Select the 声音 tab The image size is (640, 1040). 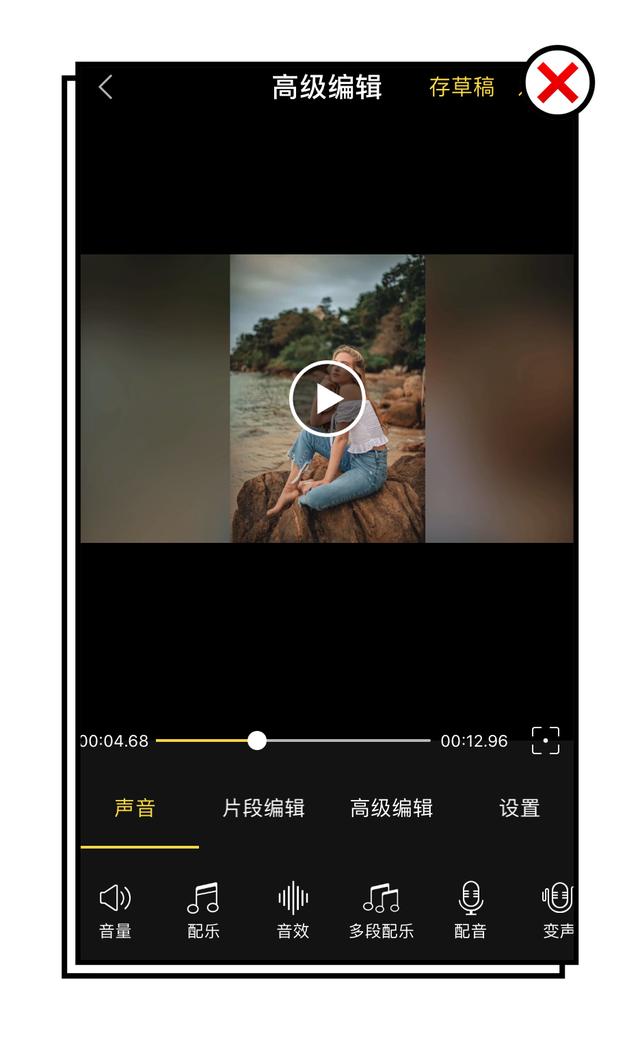(135, 808)
